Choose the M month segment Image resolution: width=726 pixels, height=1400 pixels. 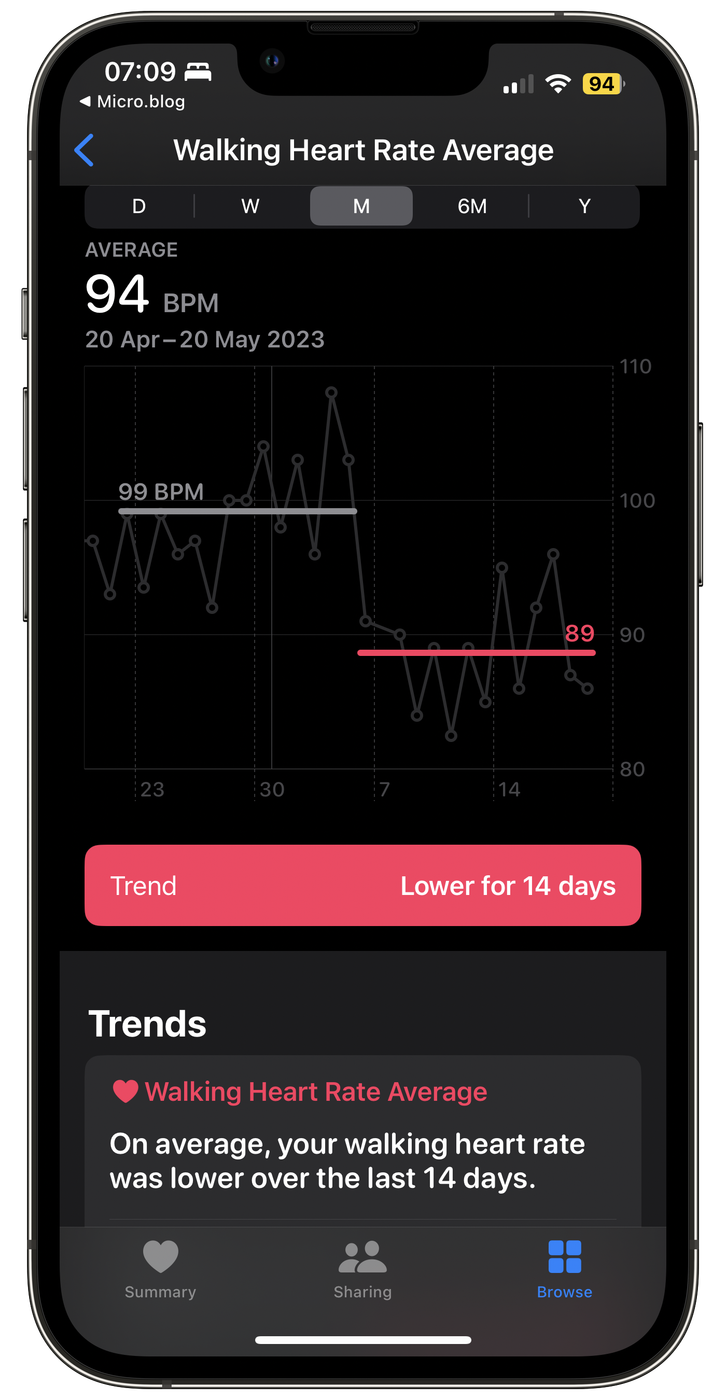point(361,206)
